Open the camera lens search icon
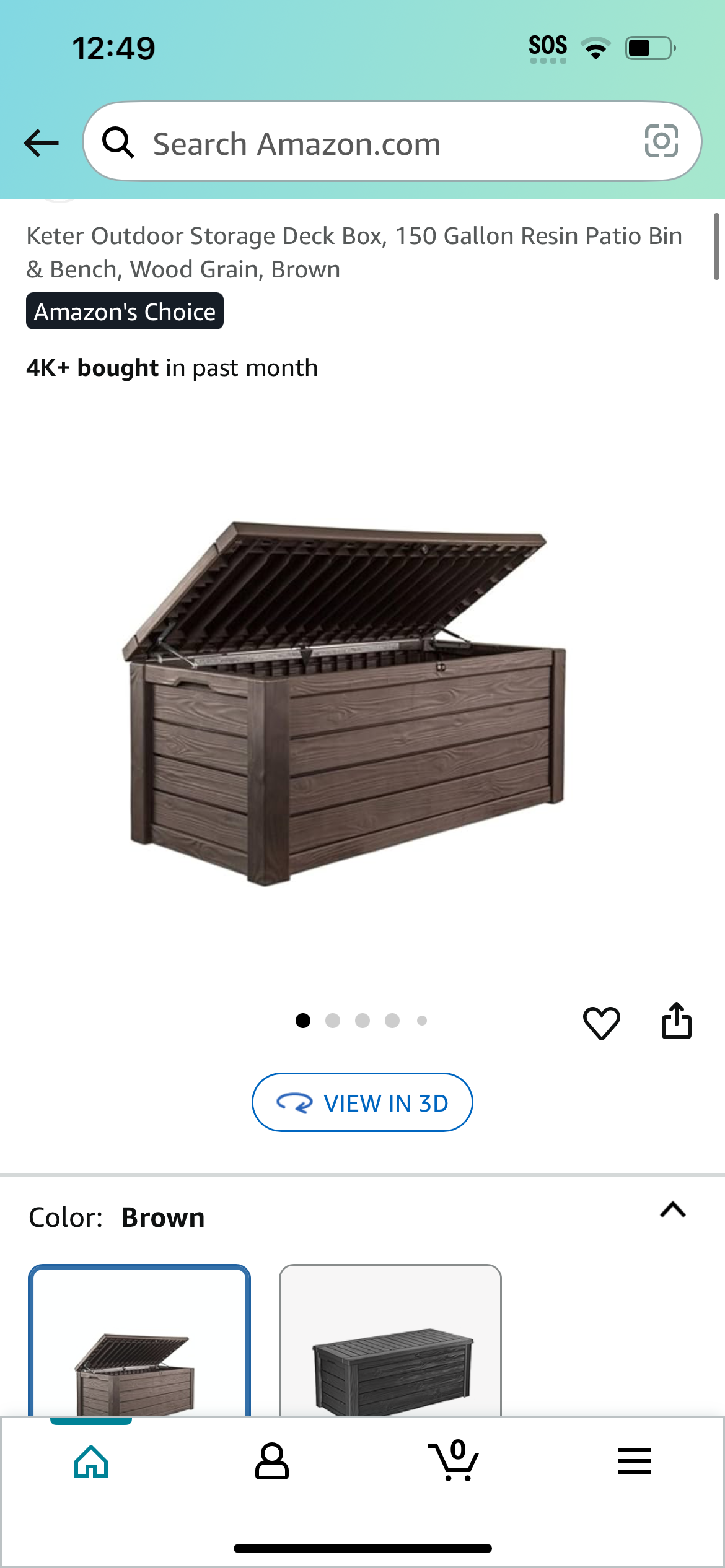Screen dimensions: 725x1568 pyautogui.click(x=661, y=141)
